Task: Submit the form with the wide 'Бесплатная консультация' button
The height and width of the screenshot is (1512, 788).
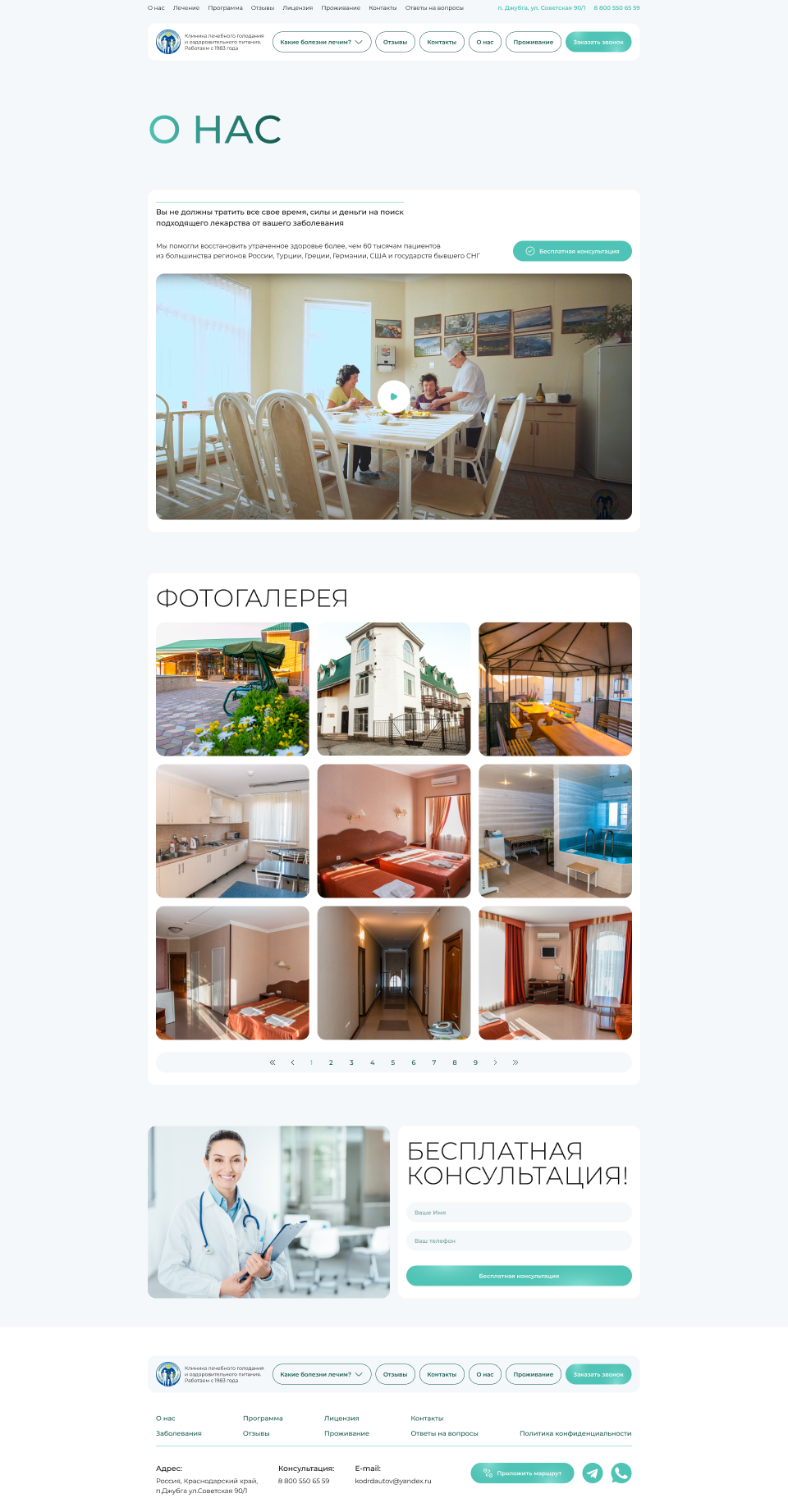Action: (518, 1276)
